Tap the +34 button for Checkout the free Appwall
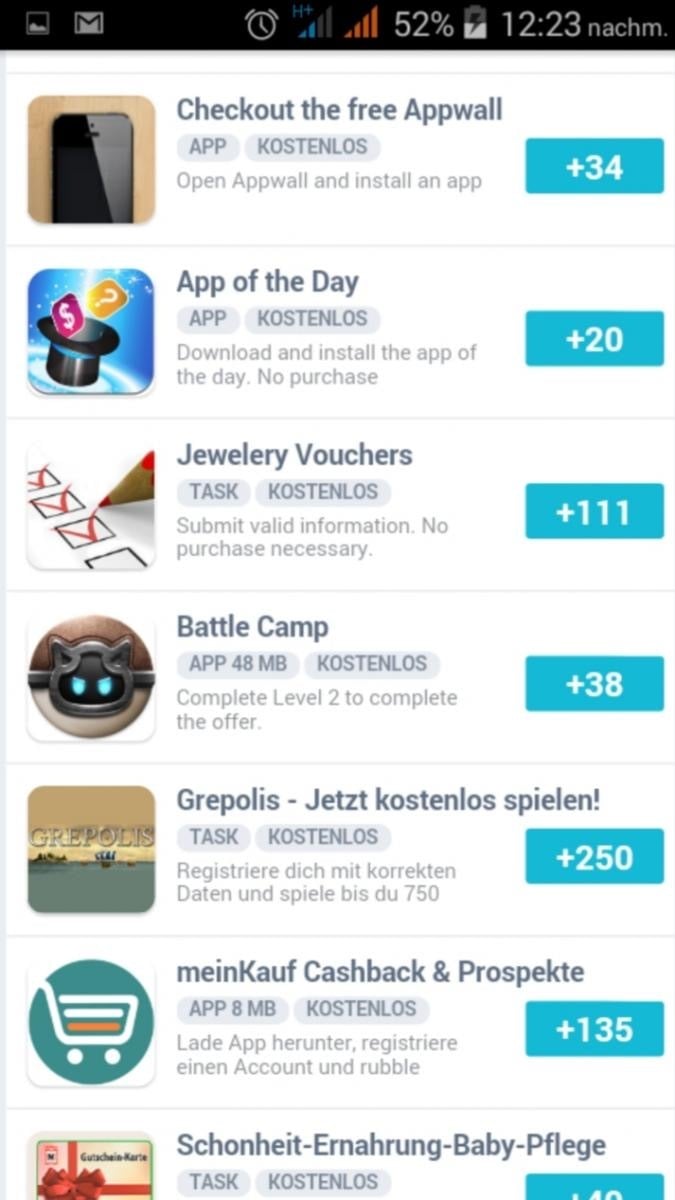 click(x=594, y=166)
